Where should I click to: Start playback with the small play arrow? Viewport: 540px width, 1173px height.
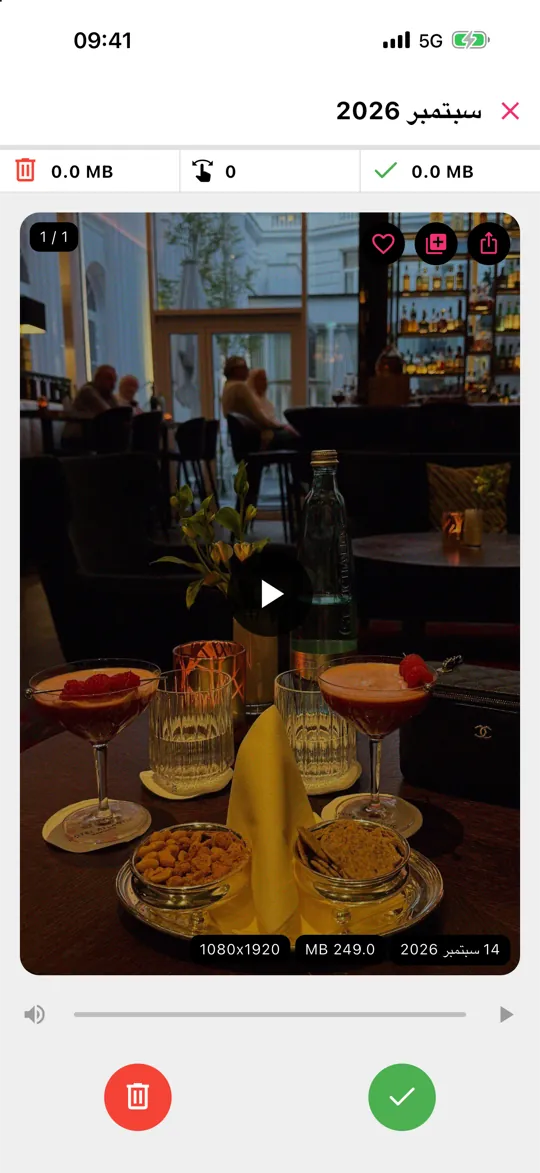point(506,1014)
